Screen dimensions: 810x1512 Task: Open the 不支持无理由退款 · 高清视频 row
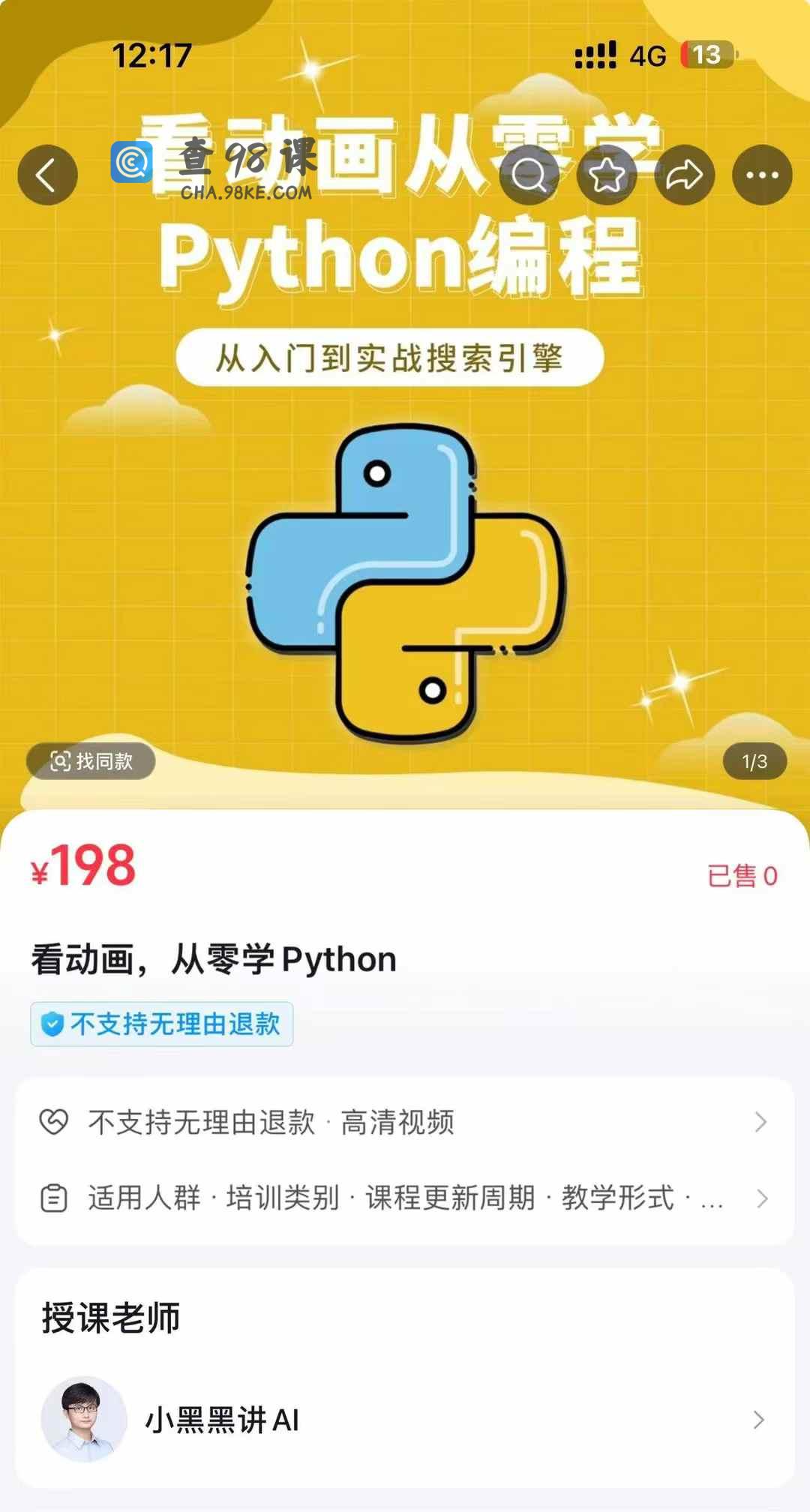tap(405, 1122)
